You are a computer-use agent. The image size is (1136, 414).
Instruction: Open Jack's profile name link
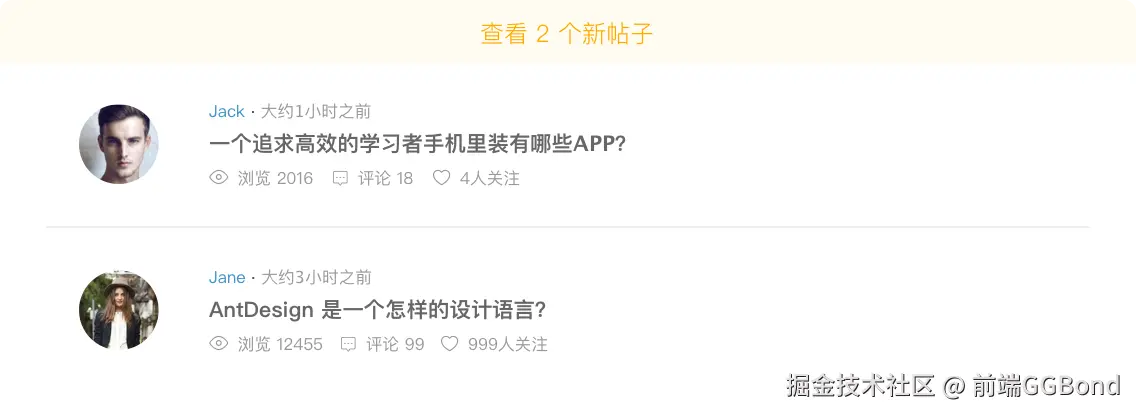226,111
